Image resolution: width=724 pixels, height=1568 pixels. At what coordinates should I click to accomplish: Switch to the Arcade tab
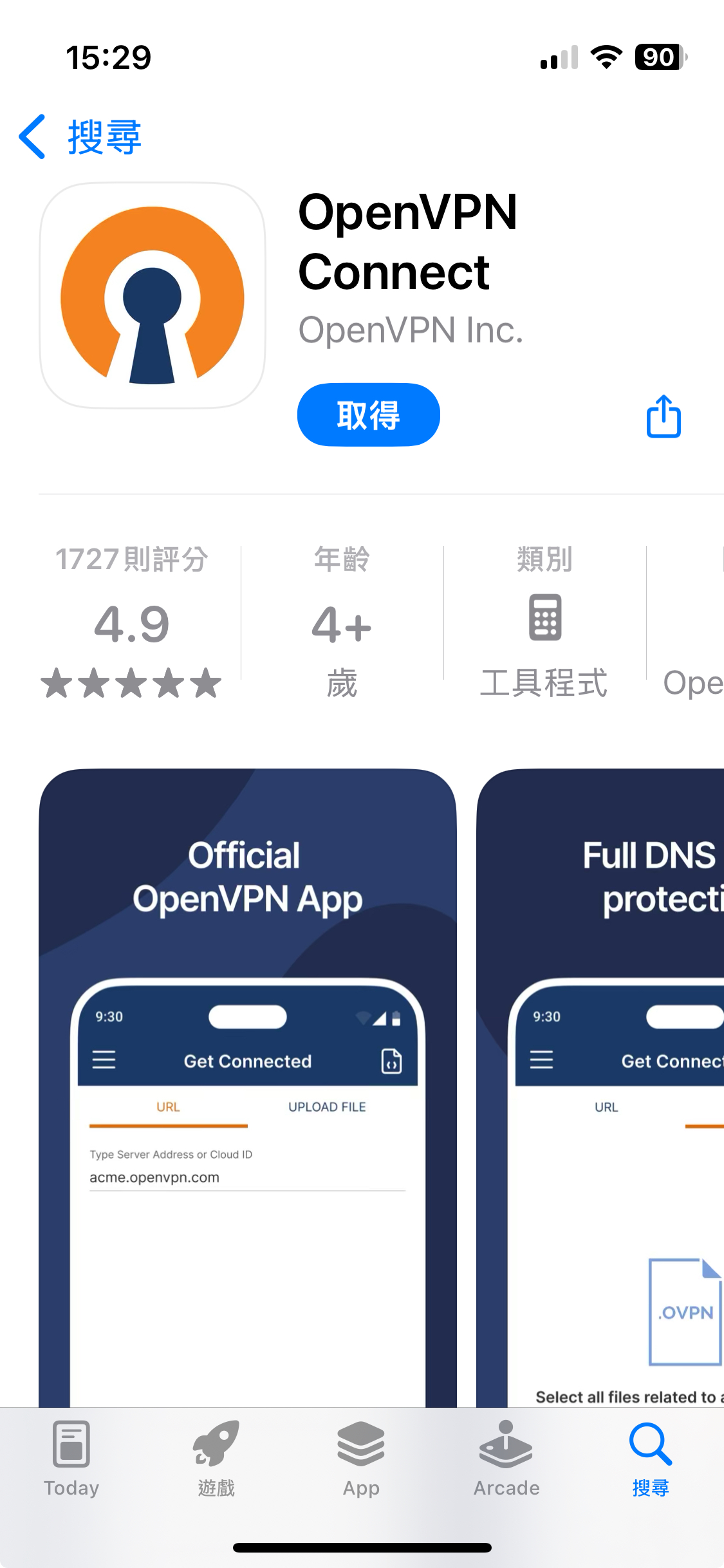tap(506, 1458)
